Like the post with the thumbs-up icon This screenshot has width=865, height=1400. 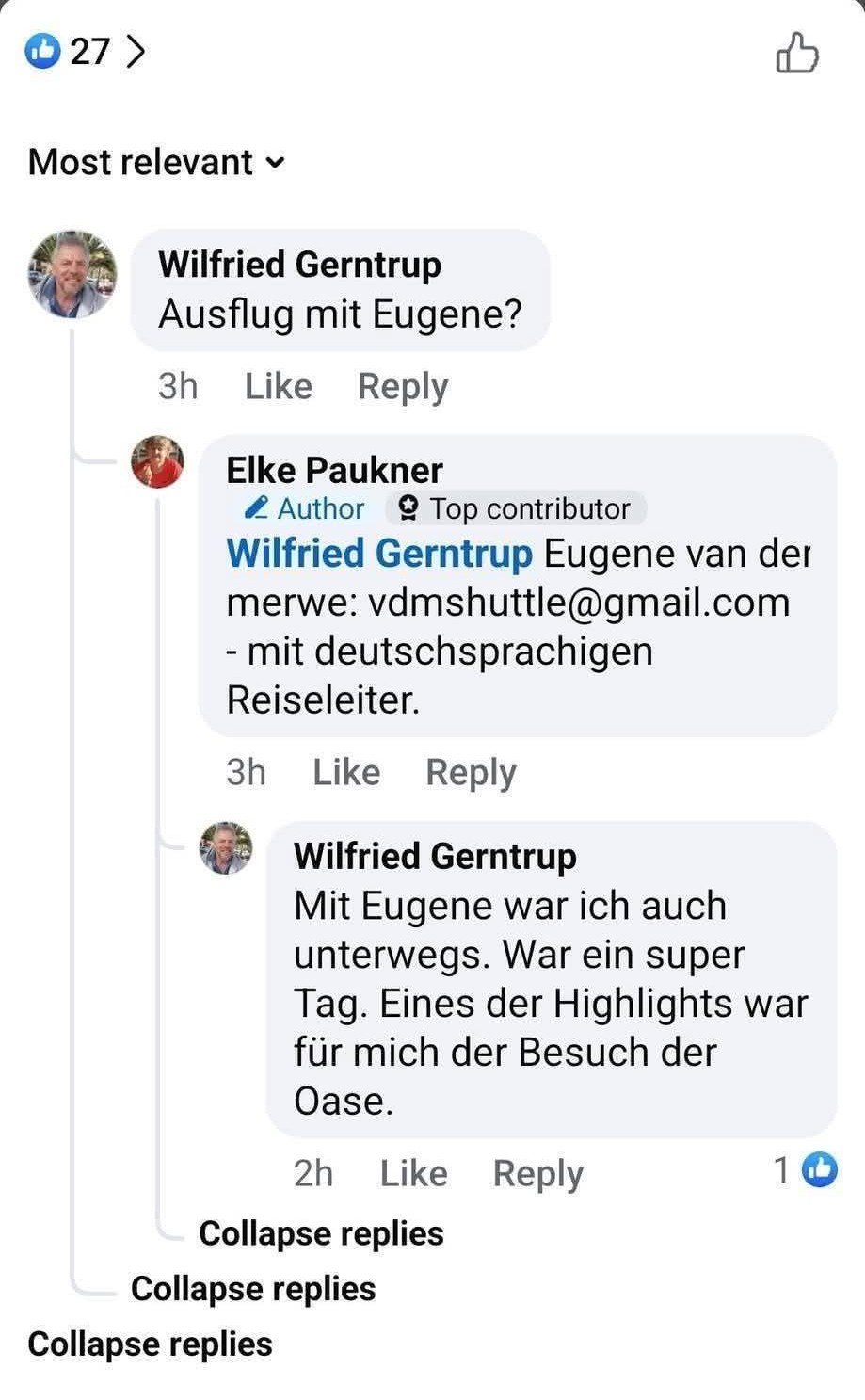[796, 53]
